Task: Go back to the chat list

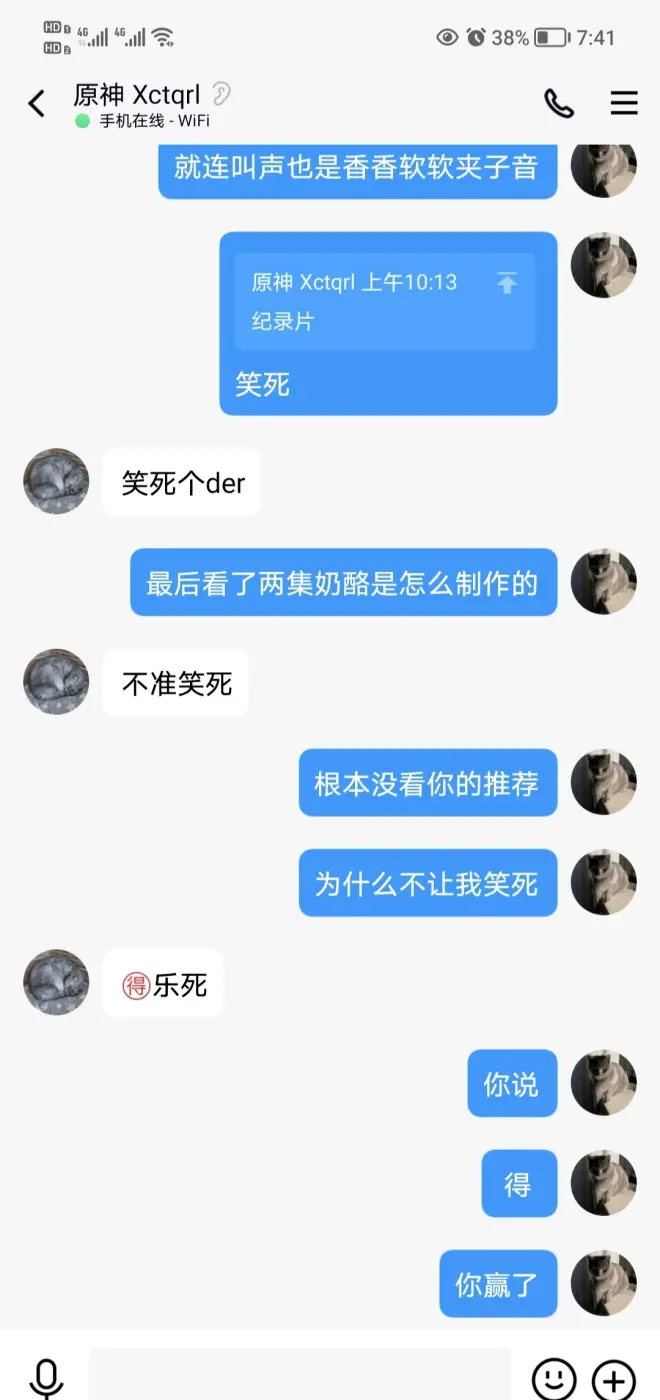Action: (x=37, y=103)
